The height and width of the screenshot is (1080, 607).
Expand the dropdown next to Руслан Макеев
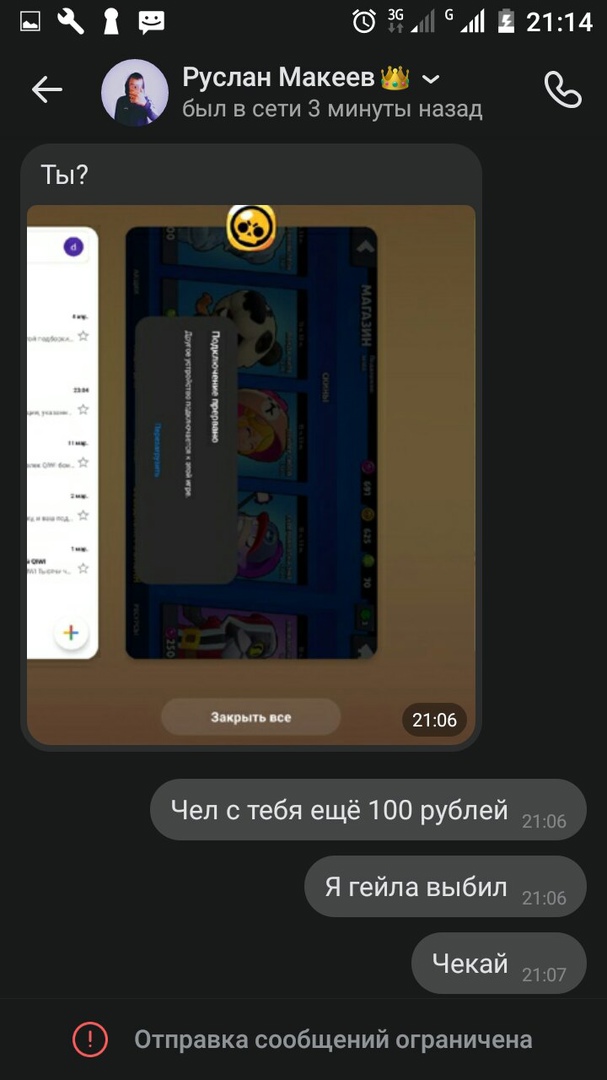pyautogui.click(x=431, y=79)
